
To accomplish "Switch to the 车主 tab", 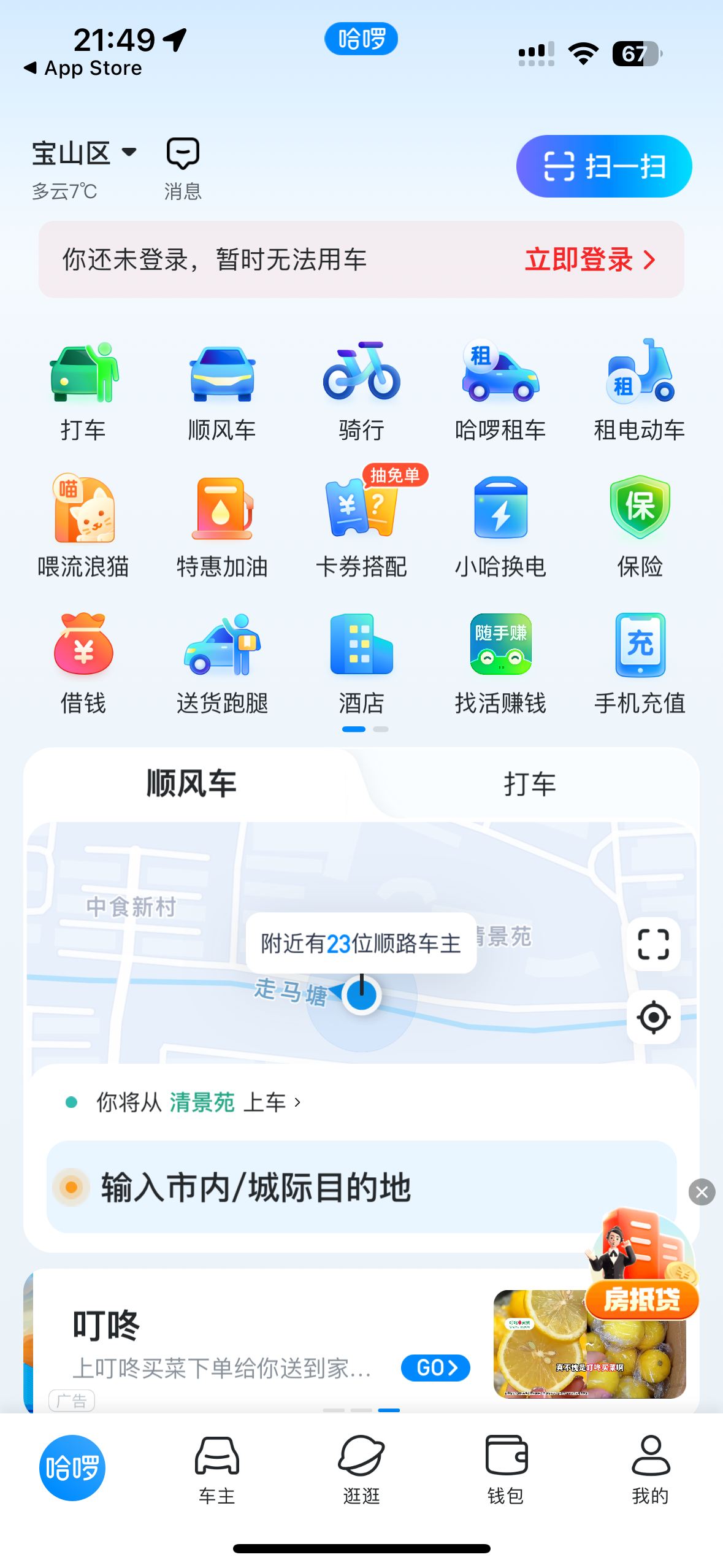I will [217, 1469].
